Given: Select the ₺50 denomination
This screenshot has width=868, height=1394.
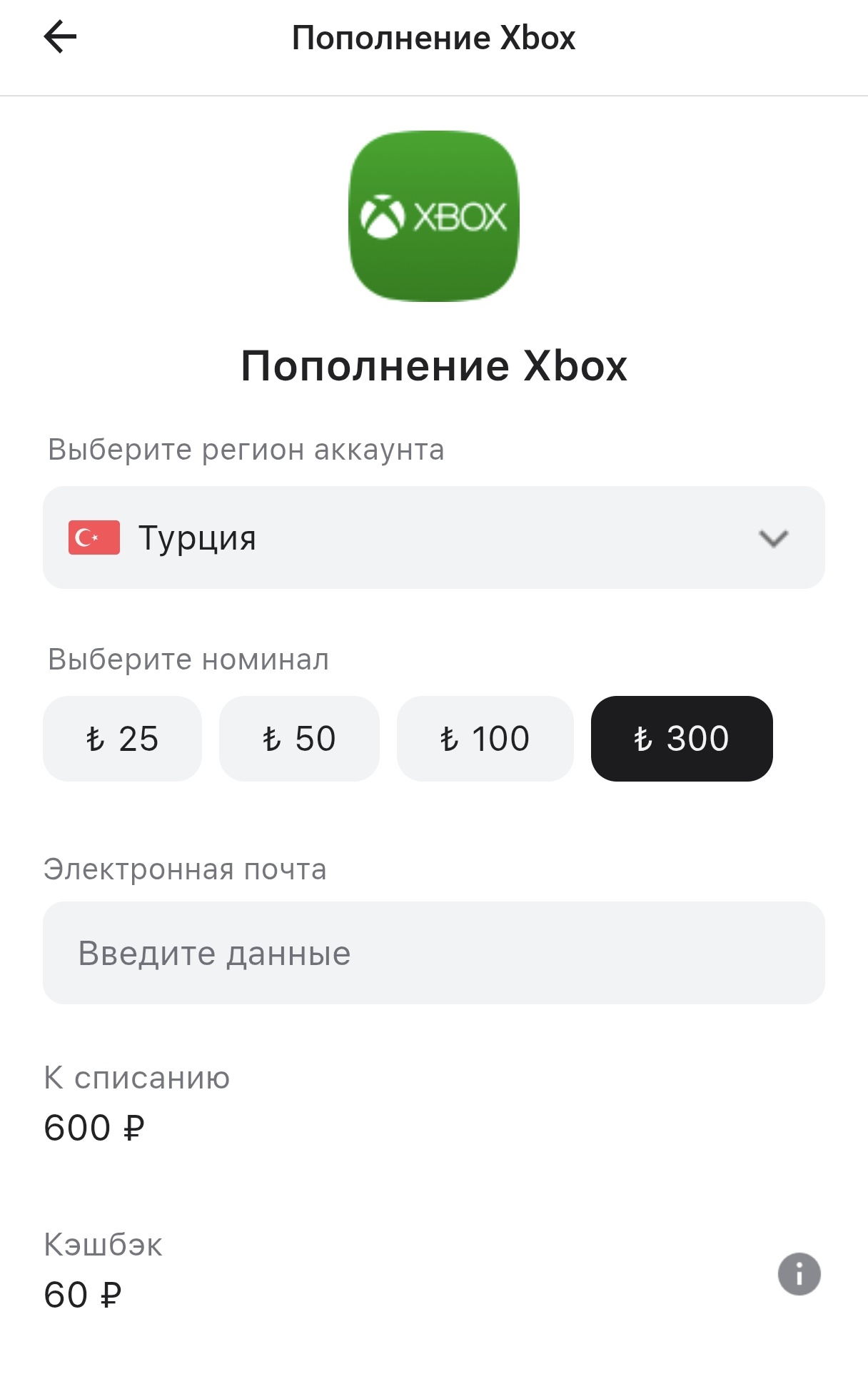Looking at the screenshot, I should pos(300,738).
